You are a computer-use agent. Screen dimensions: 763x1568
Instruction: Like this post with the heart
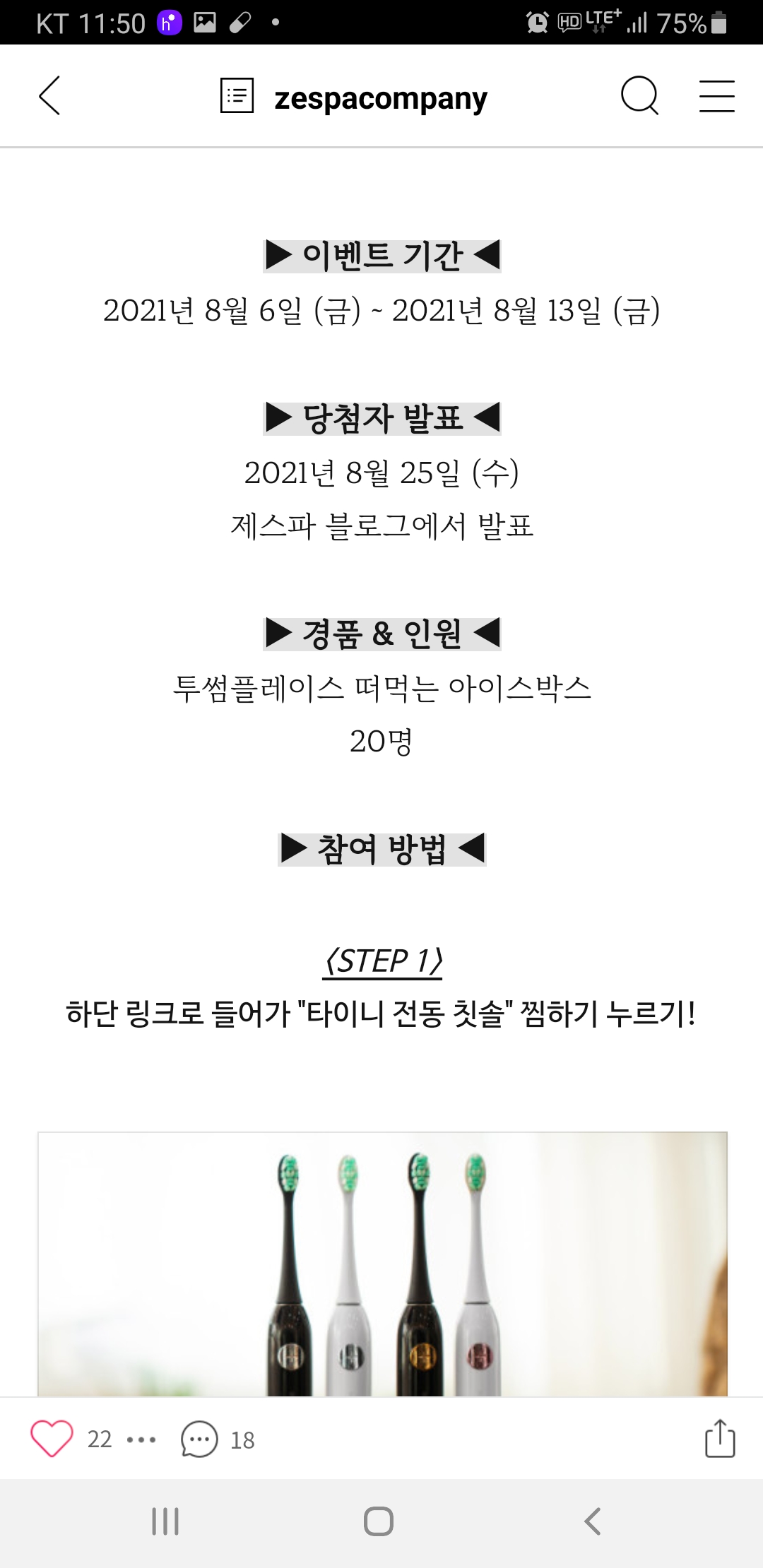tap(52, 1439)
